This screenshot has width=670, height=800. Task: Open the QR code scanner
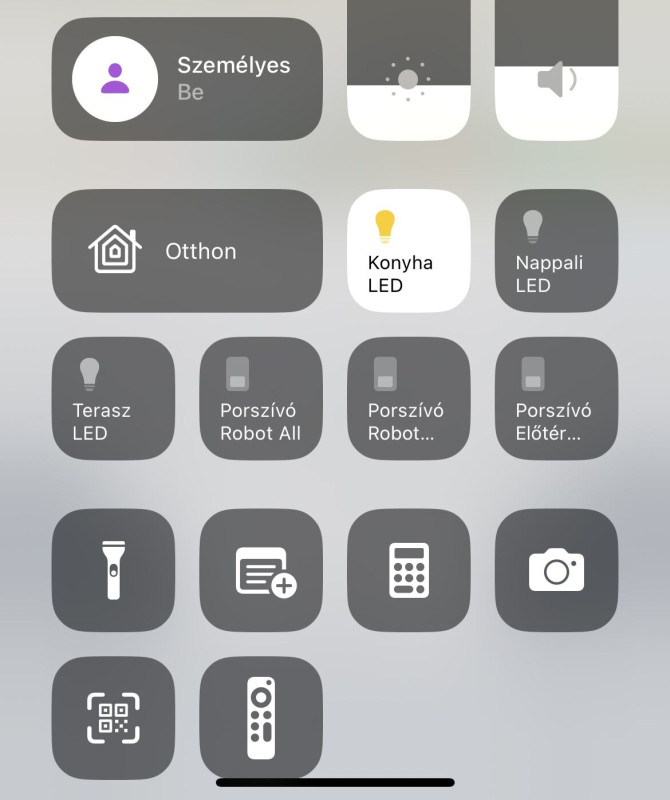(x=113, y=717)
